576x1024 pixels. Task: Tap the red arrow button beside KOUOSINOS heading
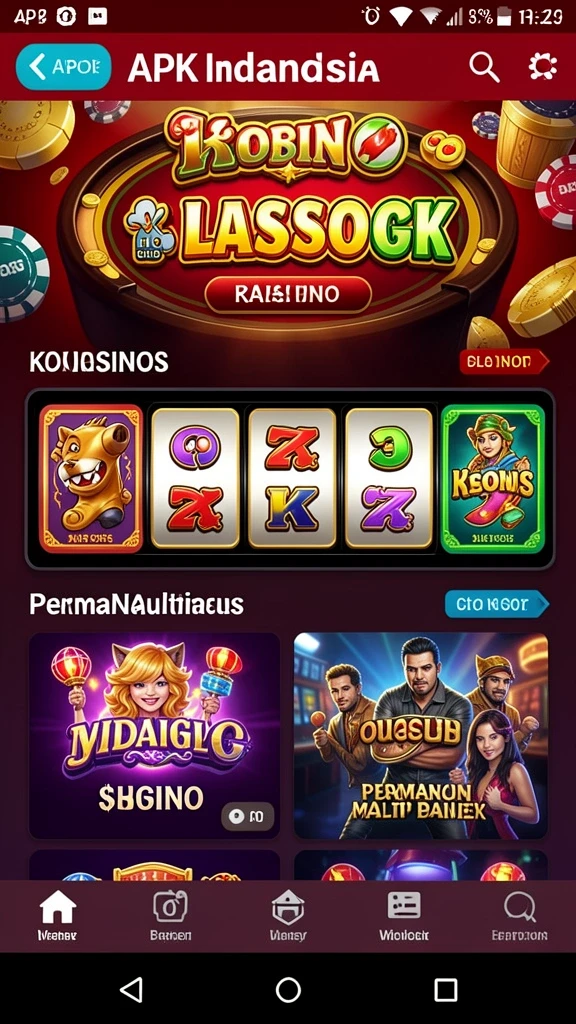504,361
